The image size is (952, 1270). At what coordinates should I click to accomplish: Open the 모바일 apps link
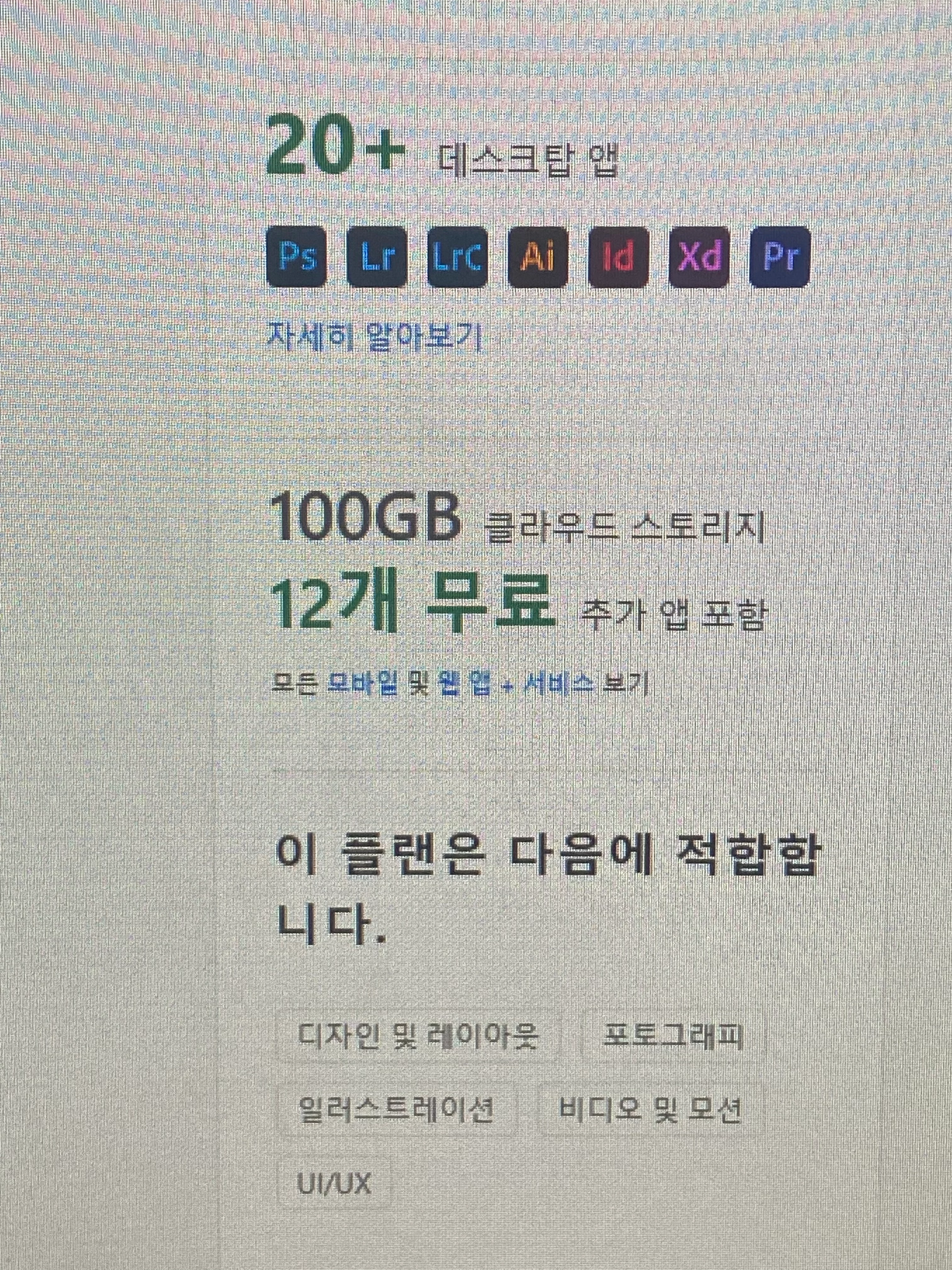tap(361, 684)
